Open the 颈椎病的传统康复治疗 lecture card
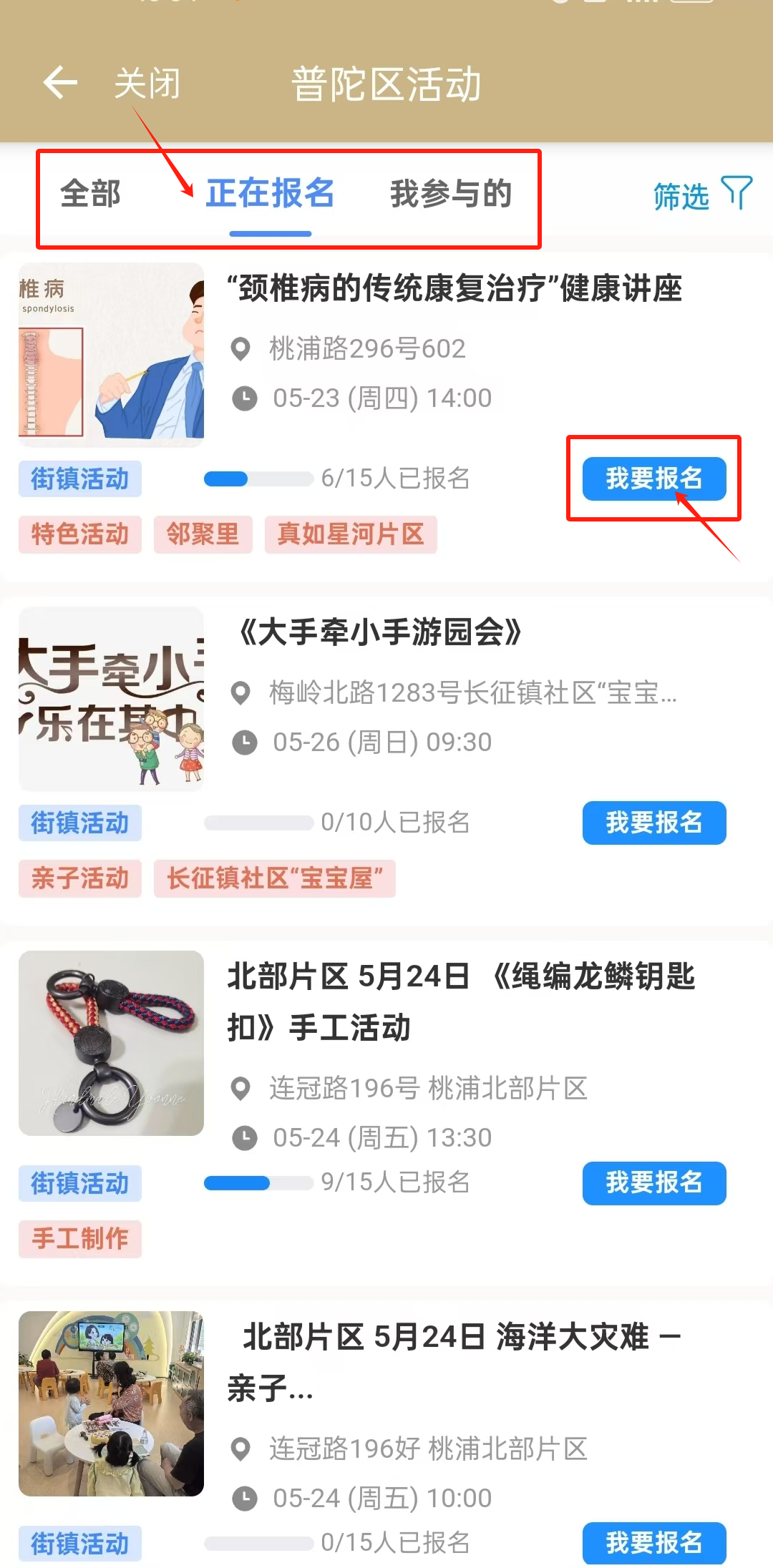Viewport: 773px width, 1568px height. 454,289
